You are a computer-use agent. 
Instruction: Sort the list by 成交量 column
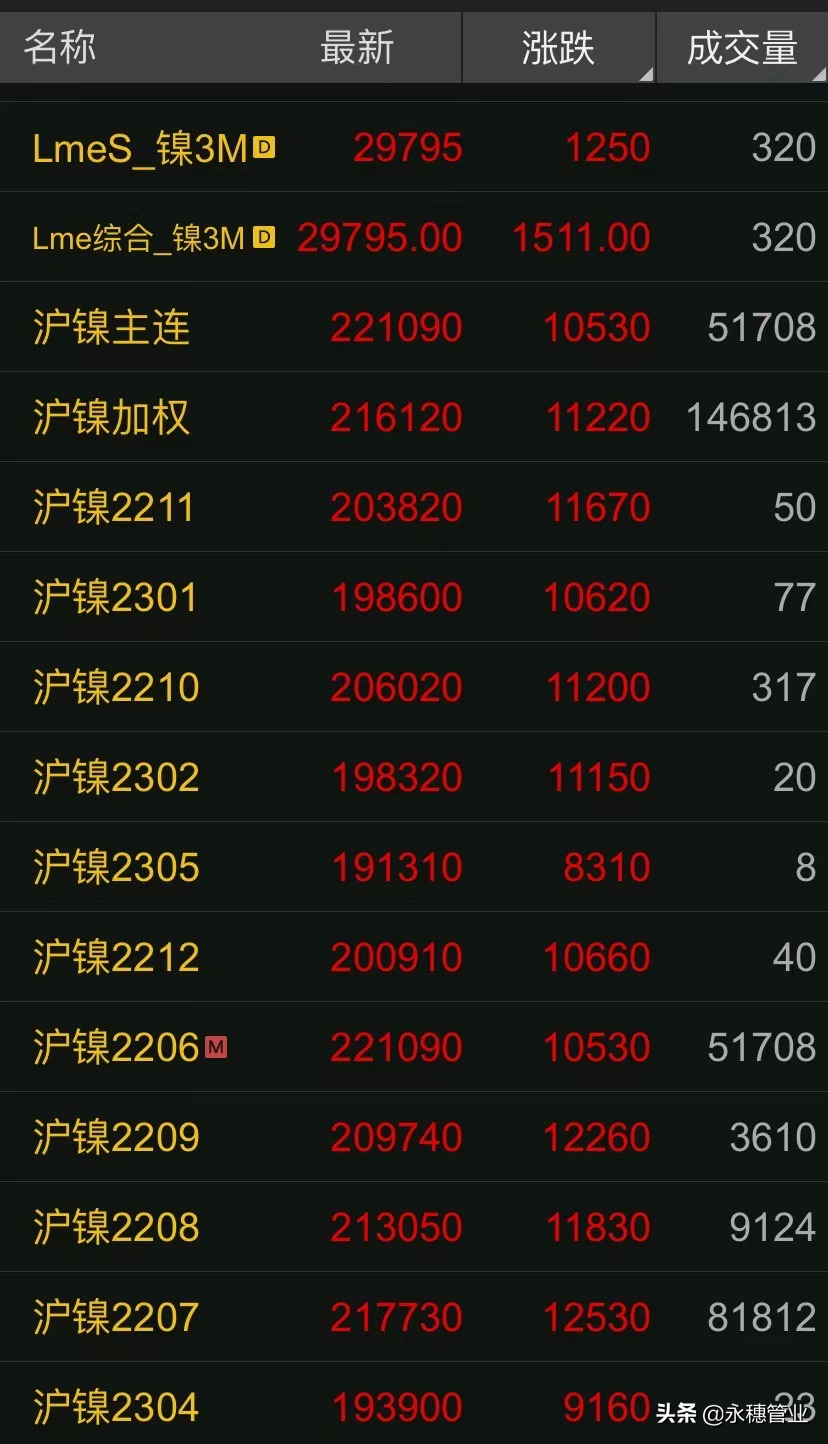(742, 47)
